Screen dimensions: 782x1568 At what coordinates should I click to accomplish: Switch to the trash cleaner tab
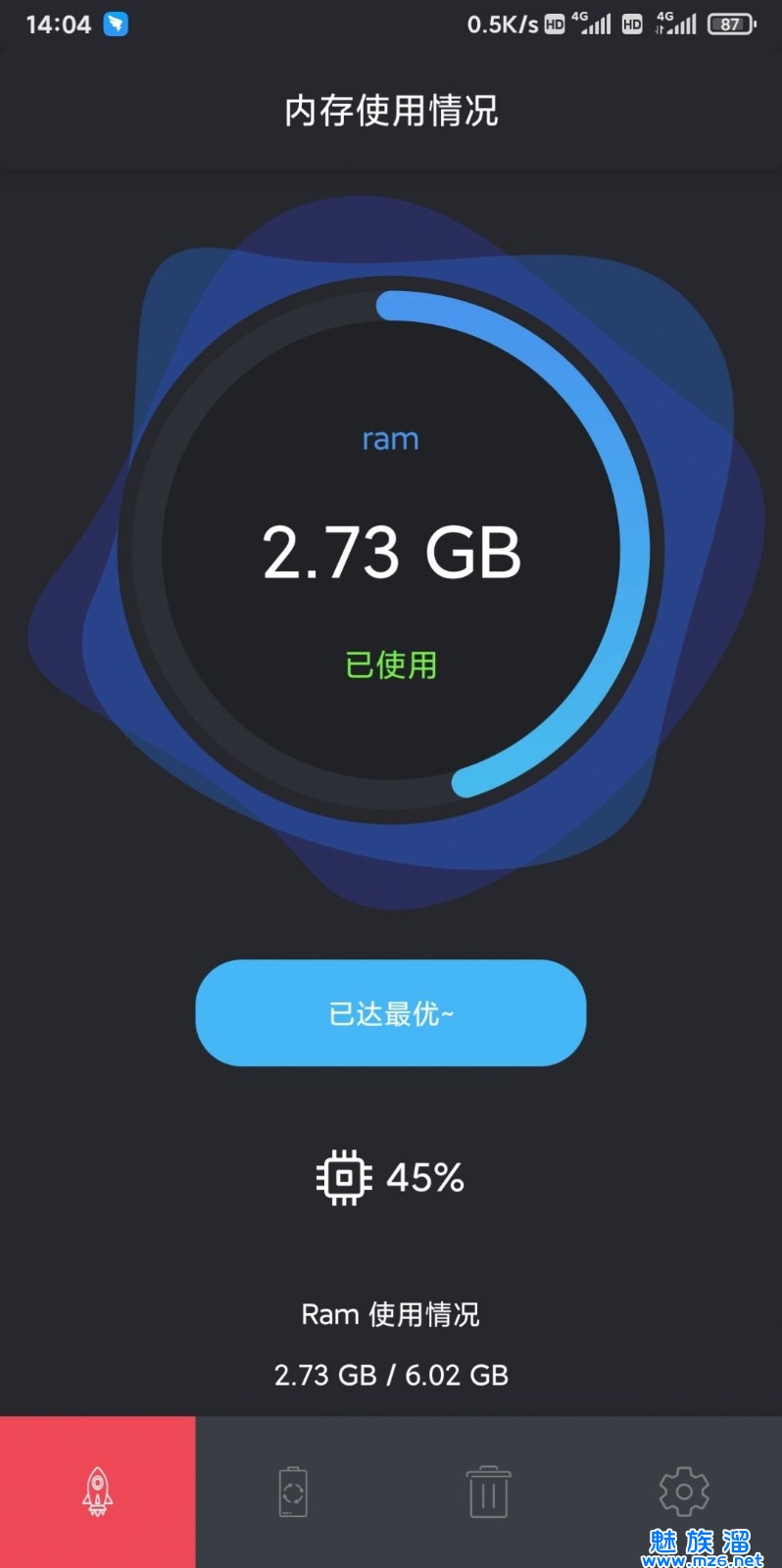point(488,1492)
